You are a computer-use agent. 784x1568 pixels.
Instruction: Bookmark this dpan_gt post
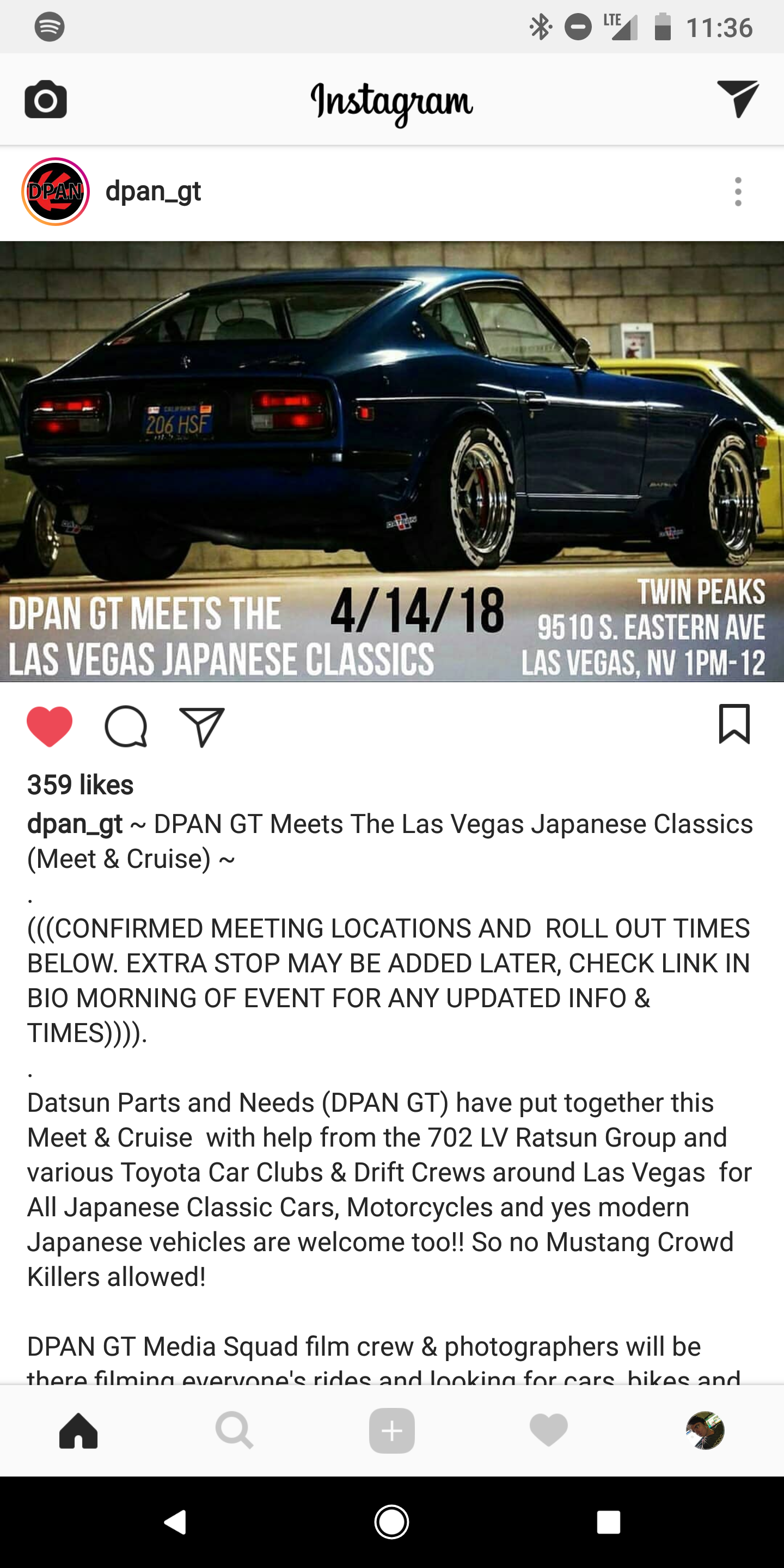tap(734, 724)
